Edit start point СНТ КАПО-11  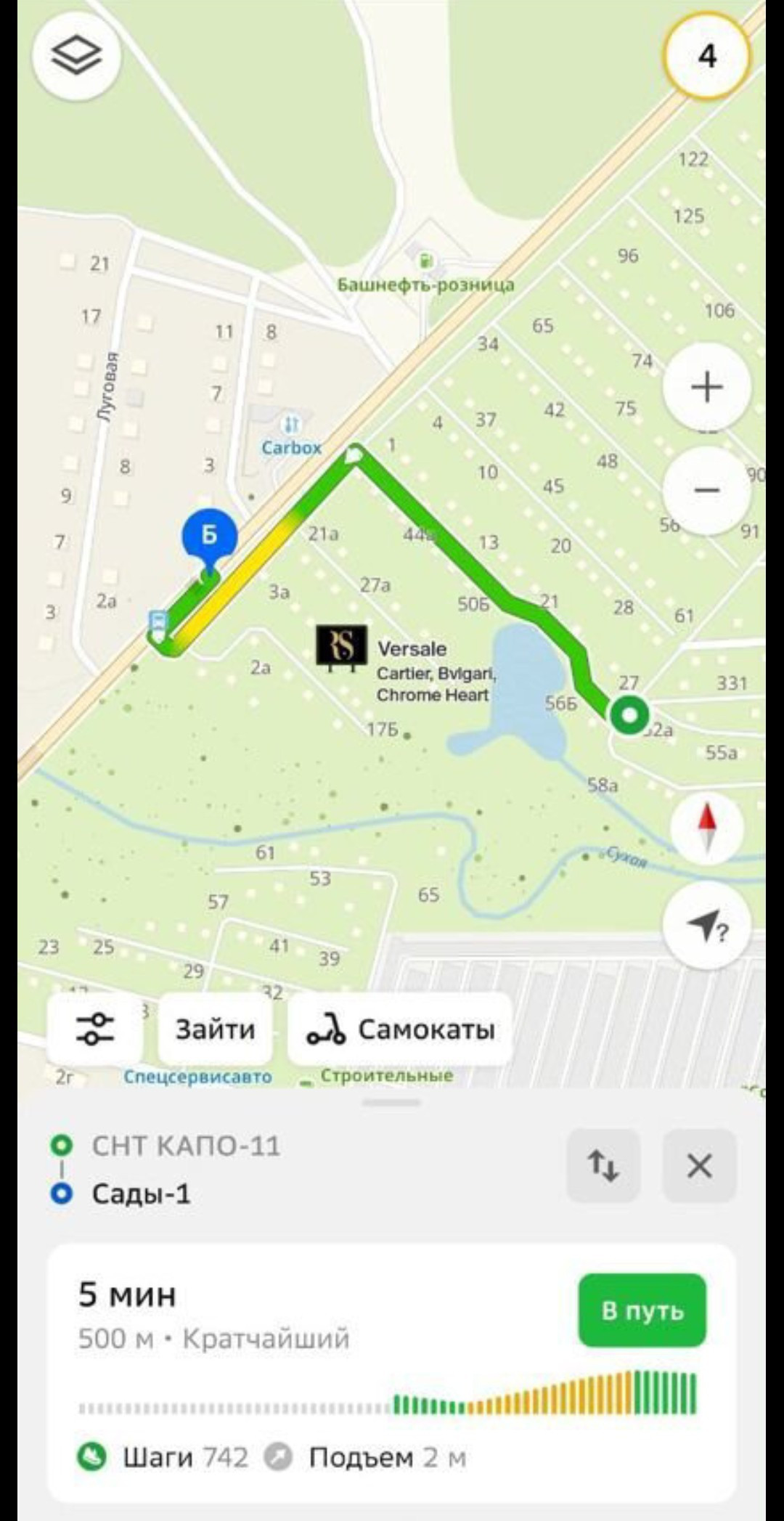coord(186,1146)
